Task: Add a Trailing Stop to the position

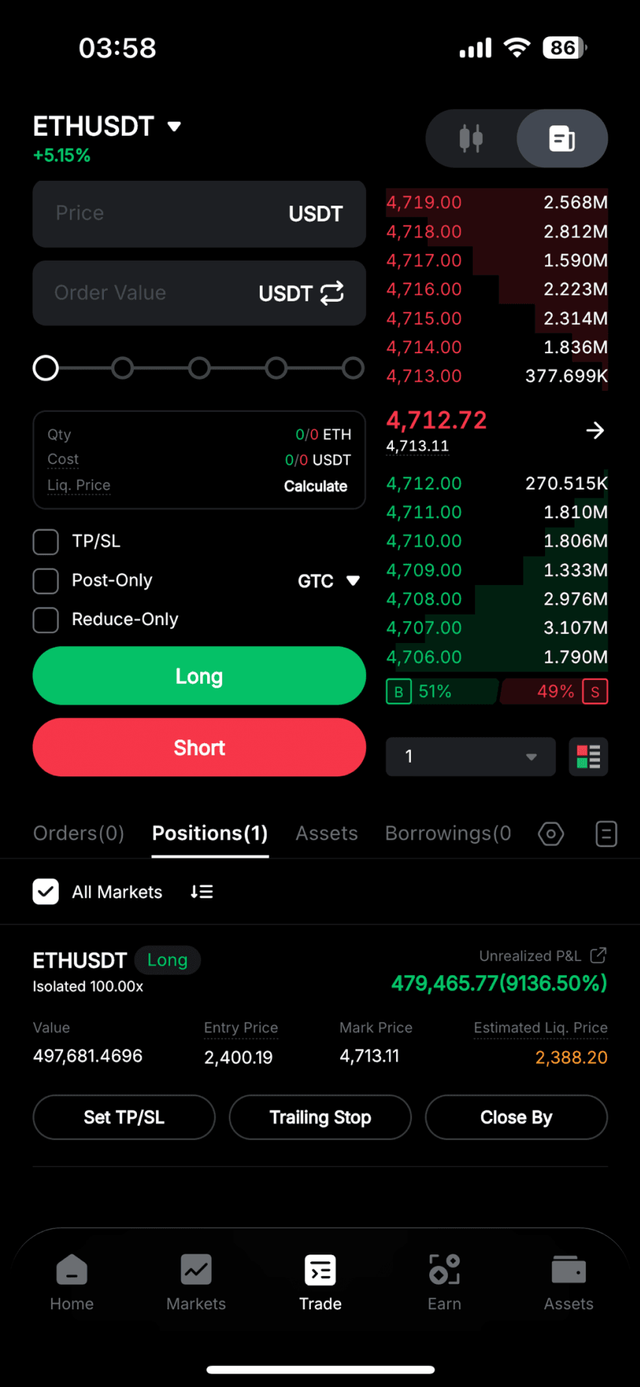Action: 320,1118
